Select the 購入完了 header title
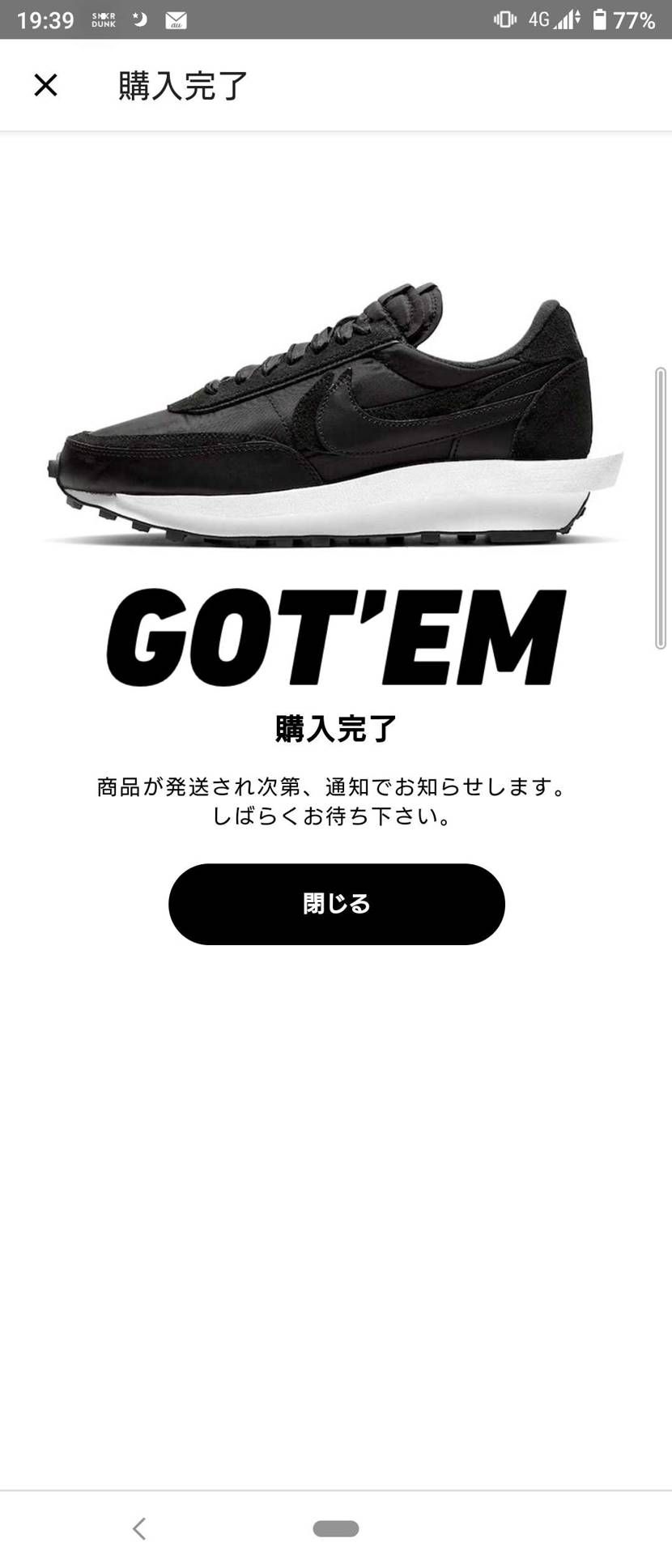The height and width of the screenshot is (1568, 672). click(x=180, y=84)
